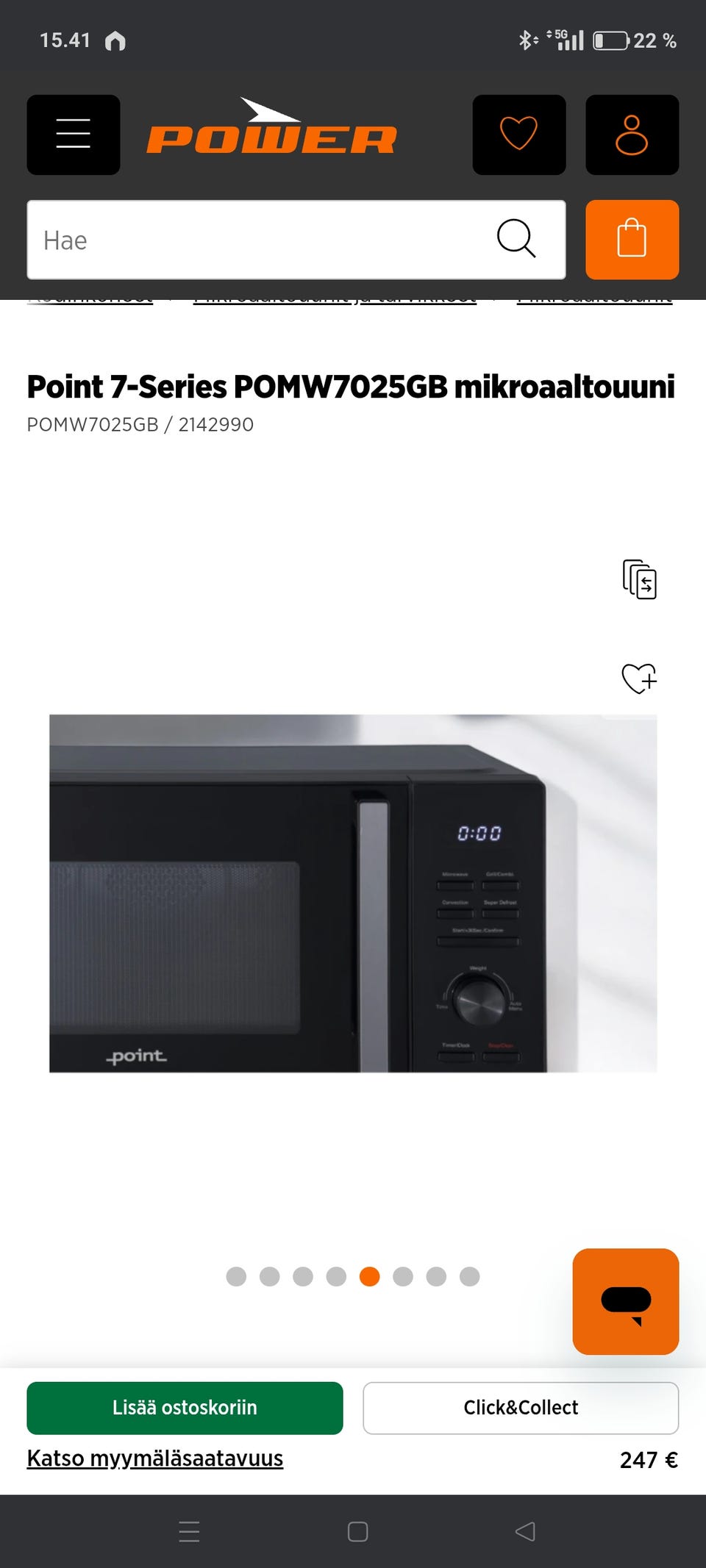Jump to the first image dot
The image size is (706, 1568).
[x=236, y=1277]
